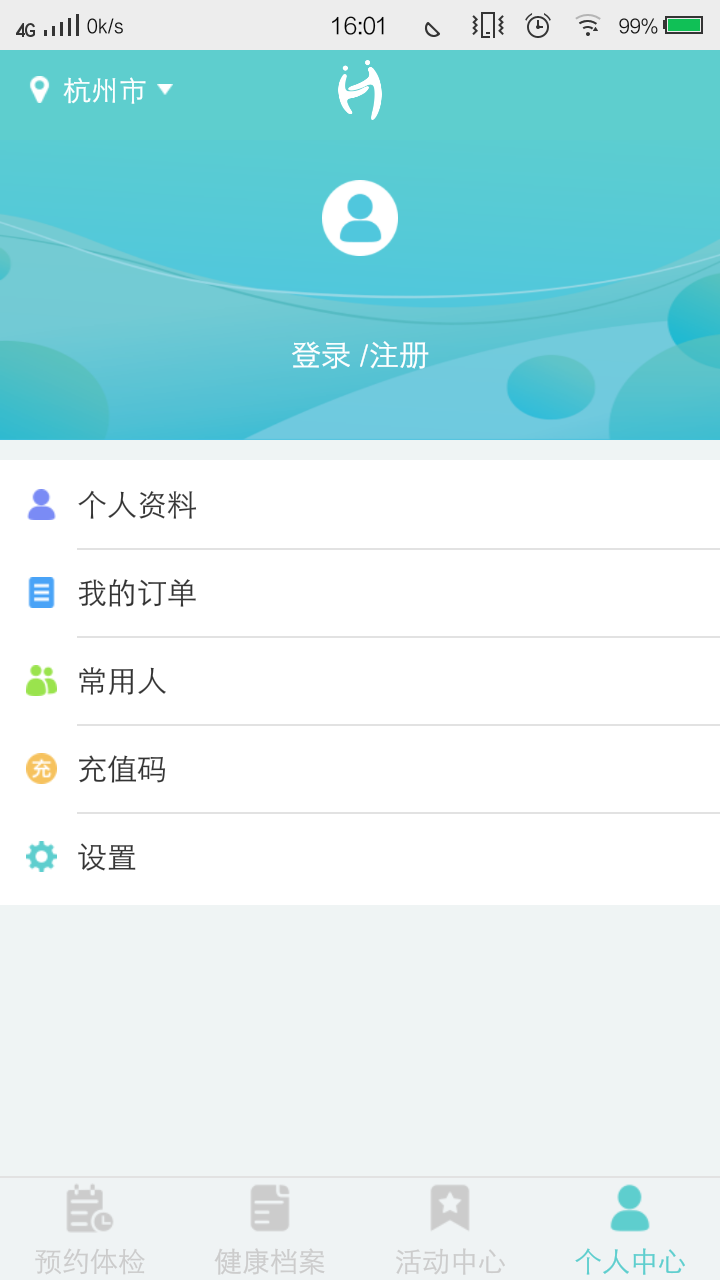Switch to the 预约体检 tab
The height and width of the screenshot is (1280, 720).
tap(90, 1230)
